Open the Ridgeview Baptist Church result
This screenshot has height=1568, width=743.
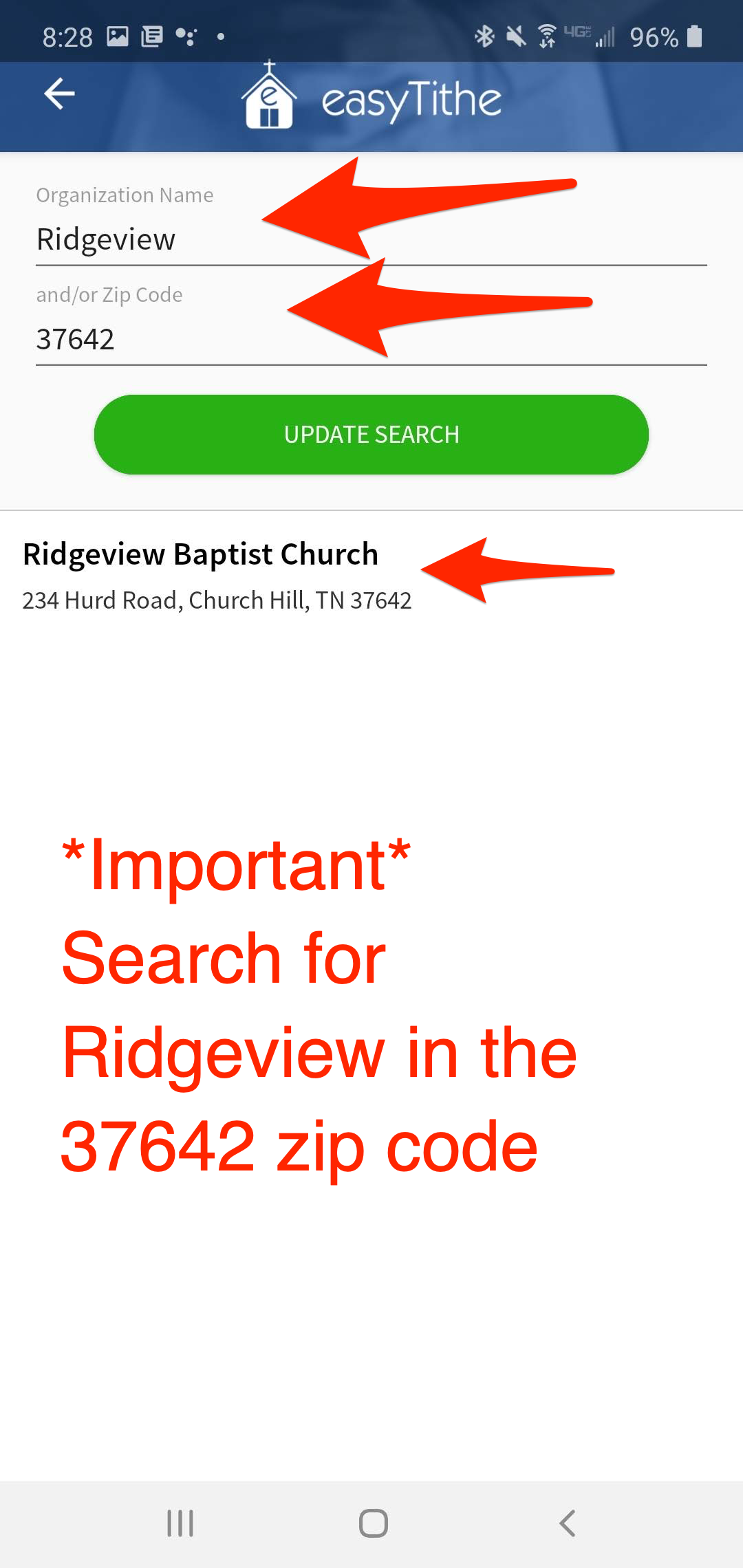click(x=217, y=576)
